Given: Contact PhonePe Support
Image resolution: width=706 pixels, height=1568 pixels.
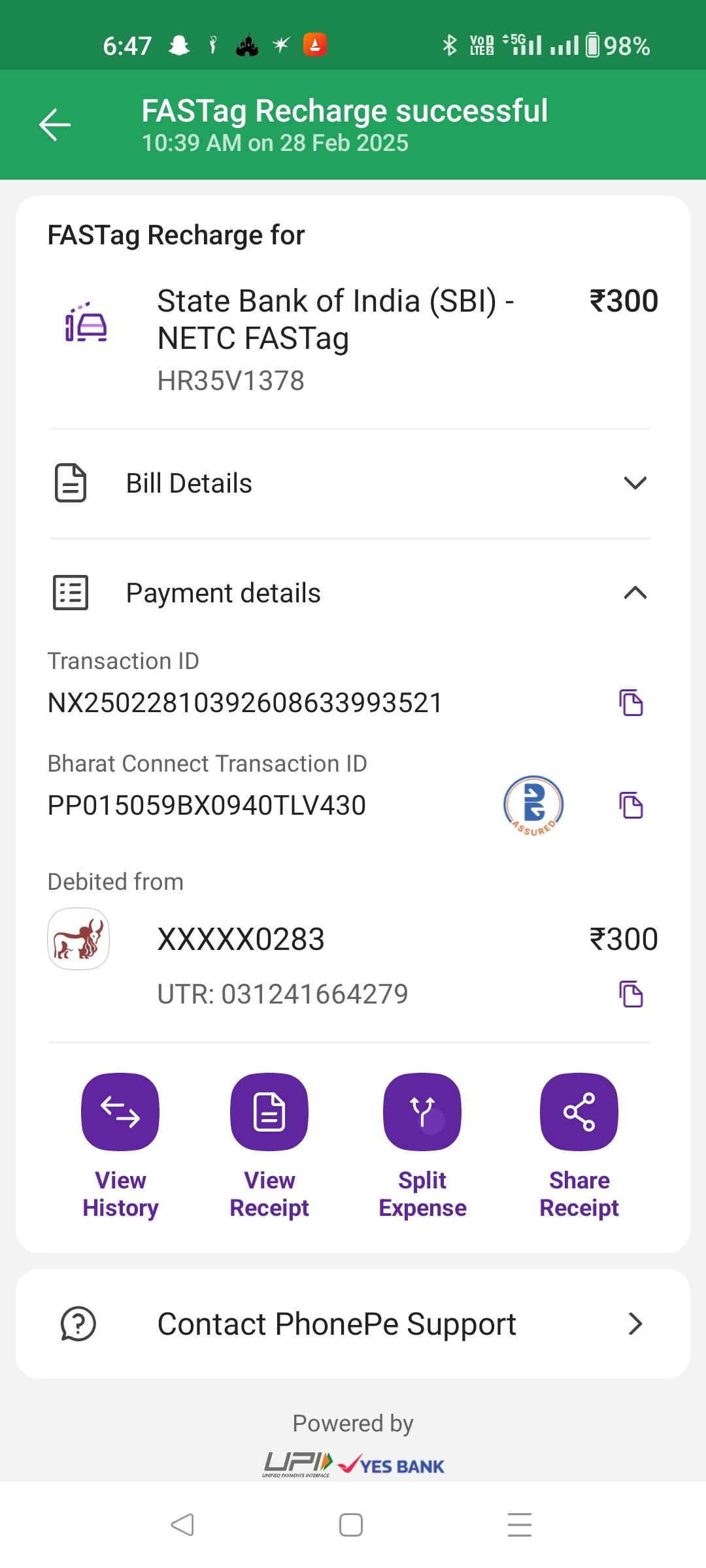Looking at the screenshot, I should pyautogui.click(x=353, y=1324).
